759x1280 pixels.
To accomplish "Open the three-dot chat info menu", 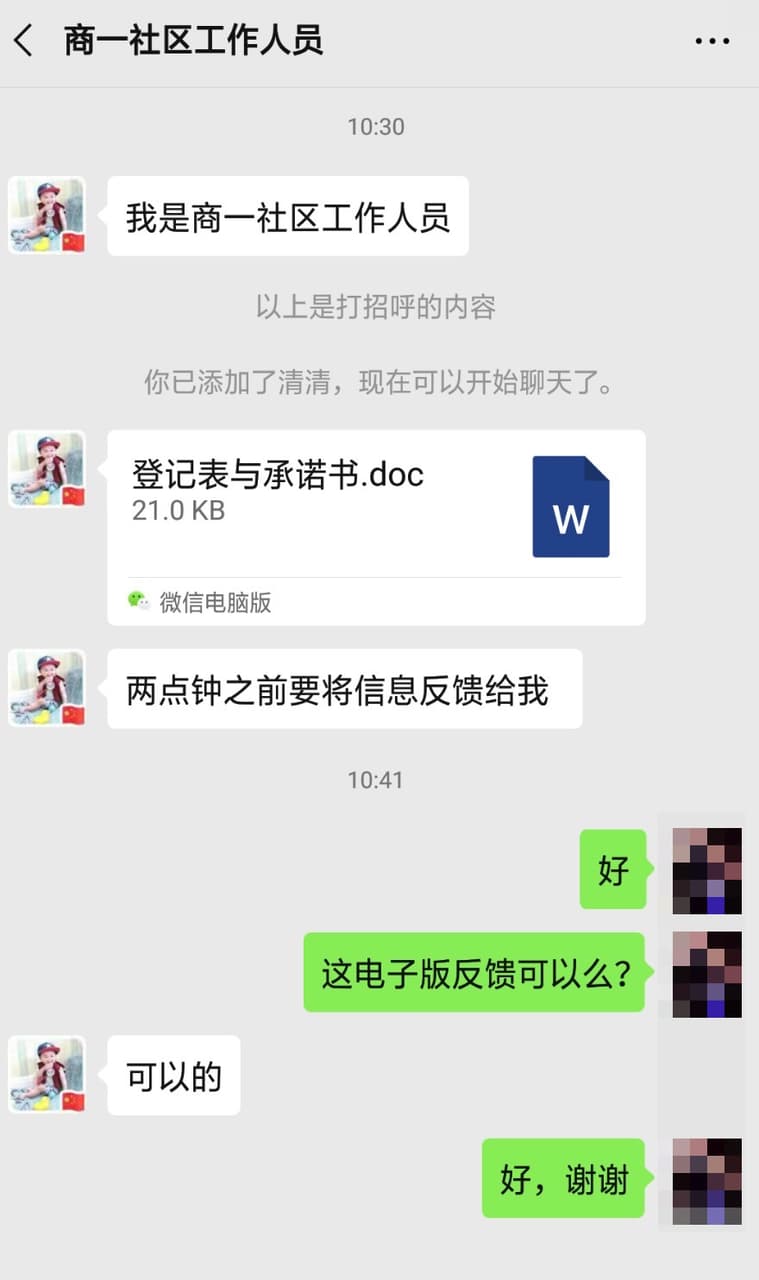I will pyautogui.click(x=712, y=42).
